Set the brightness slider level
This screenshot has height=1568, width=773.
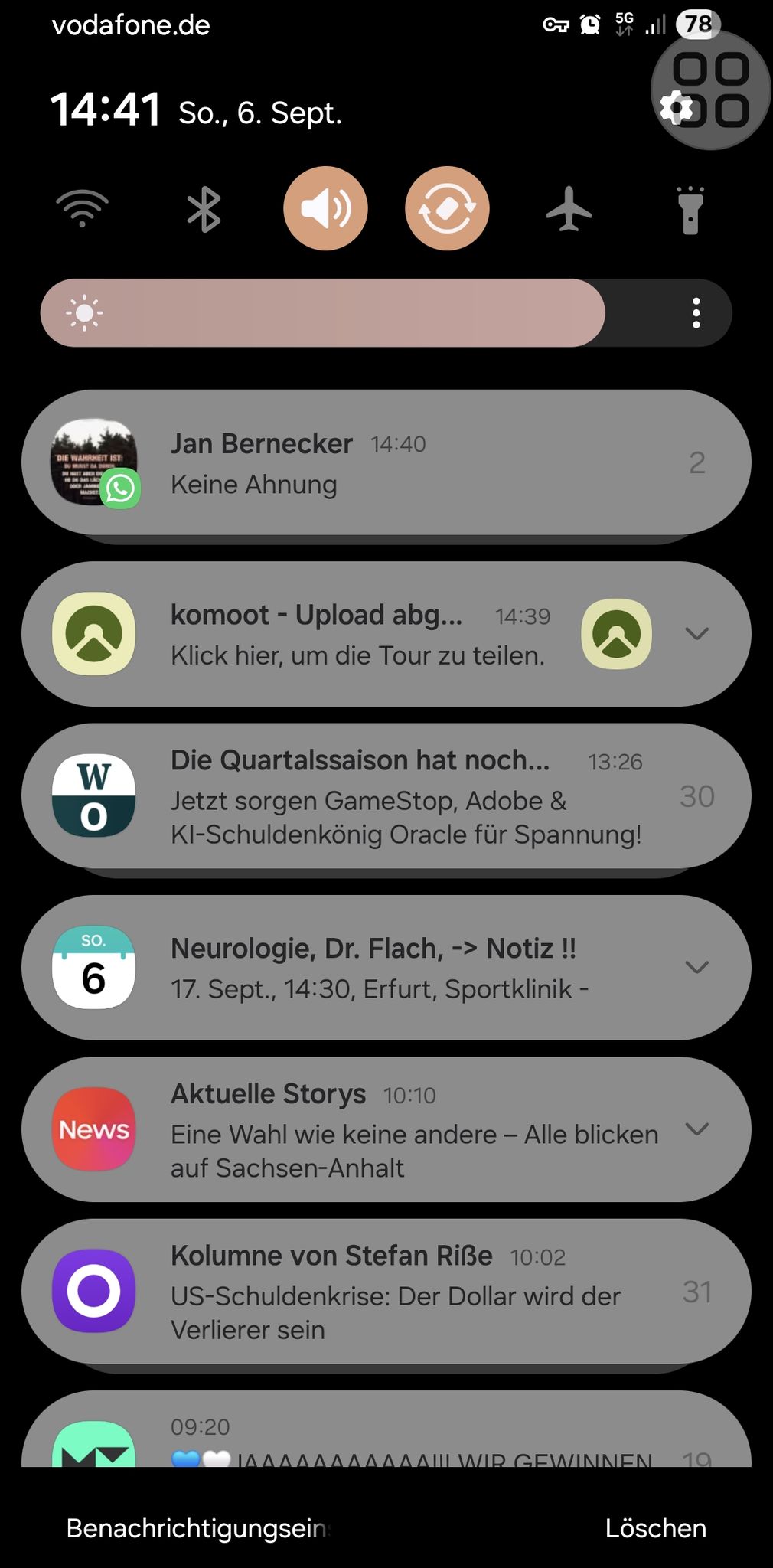(x=386, y=313)
